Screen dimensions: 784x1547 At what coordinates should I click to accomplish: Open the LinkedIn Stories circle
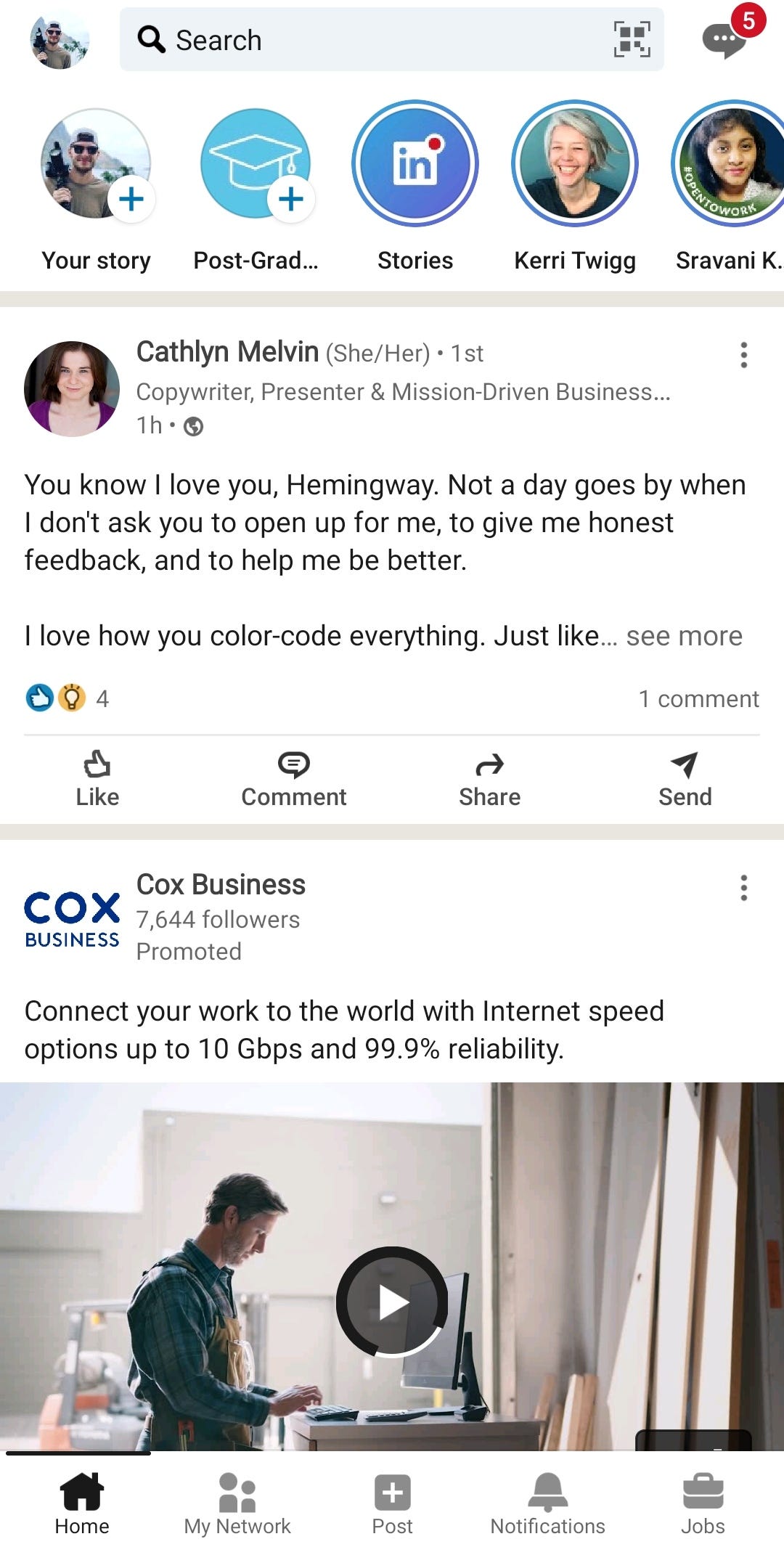415,164
